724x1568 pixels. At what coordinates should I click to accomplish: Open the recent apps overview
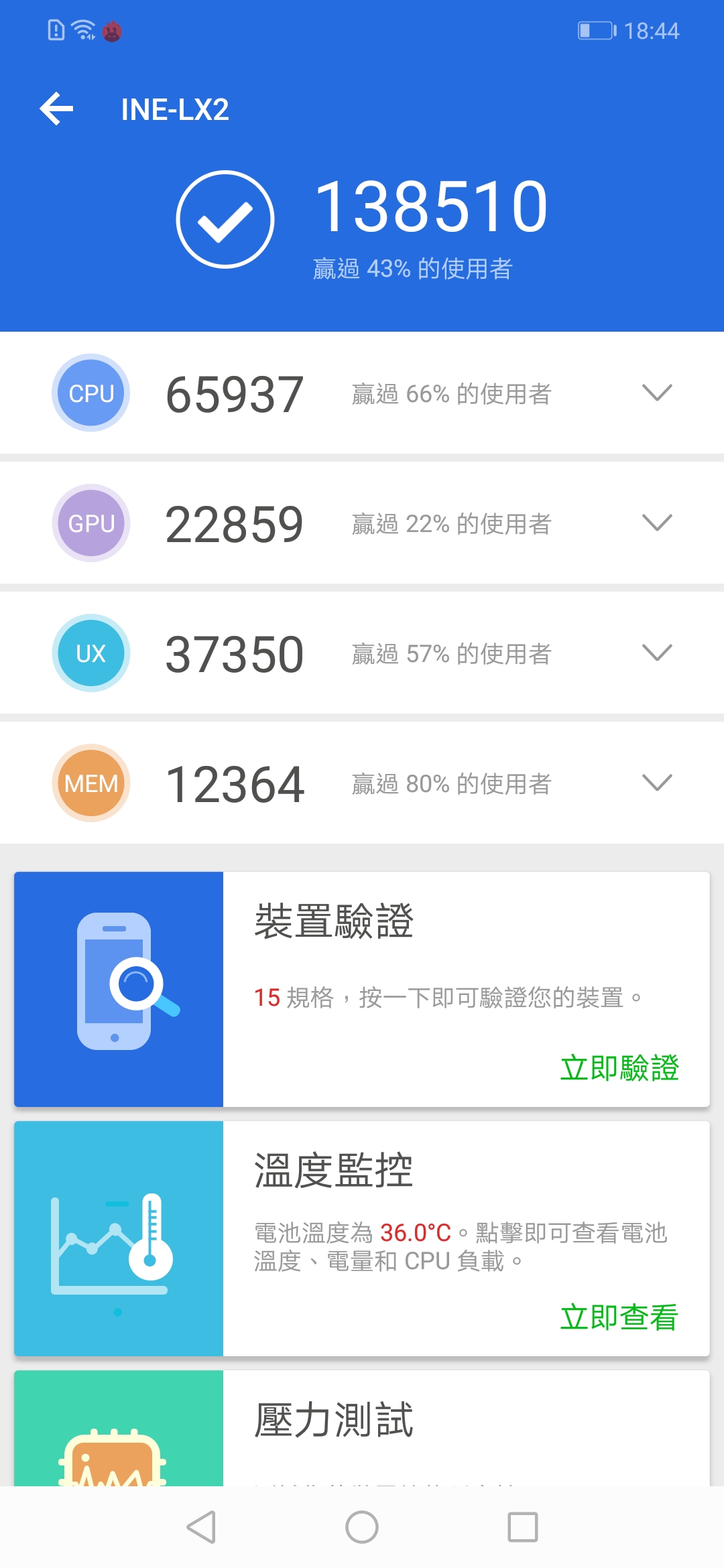tap(523, 1527)
